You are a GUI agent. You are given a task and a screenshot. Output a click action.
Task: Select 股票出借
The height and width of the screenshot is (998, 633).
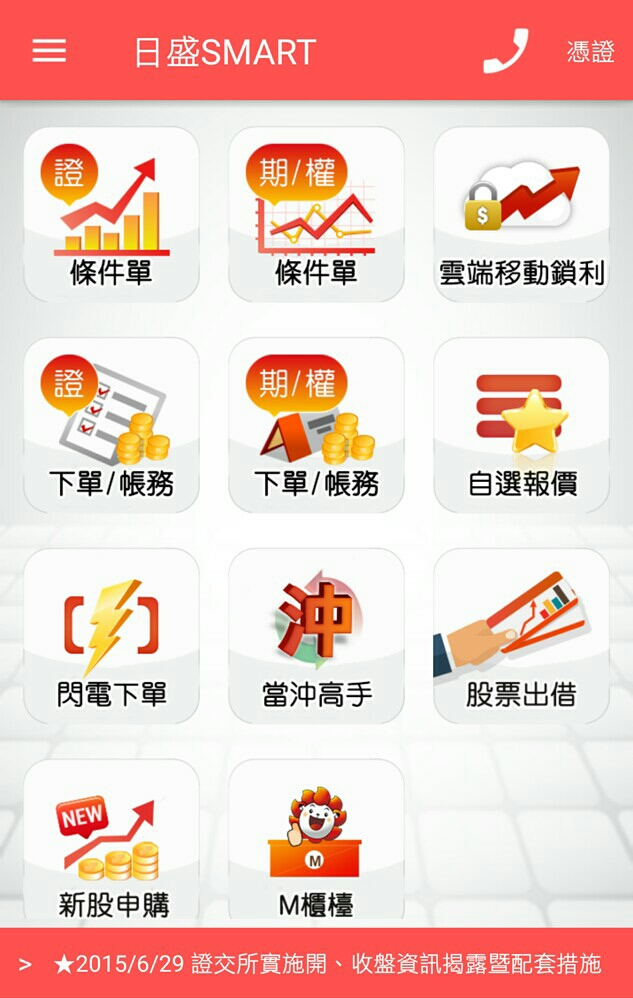tap(521, 637)
